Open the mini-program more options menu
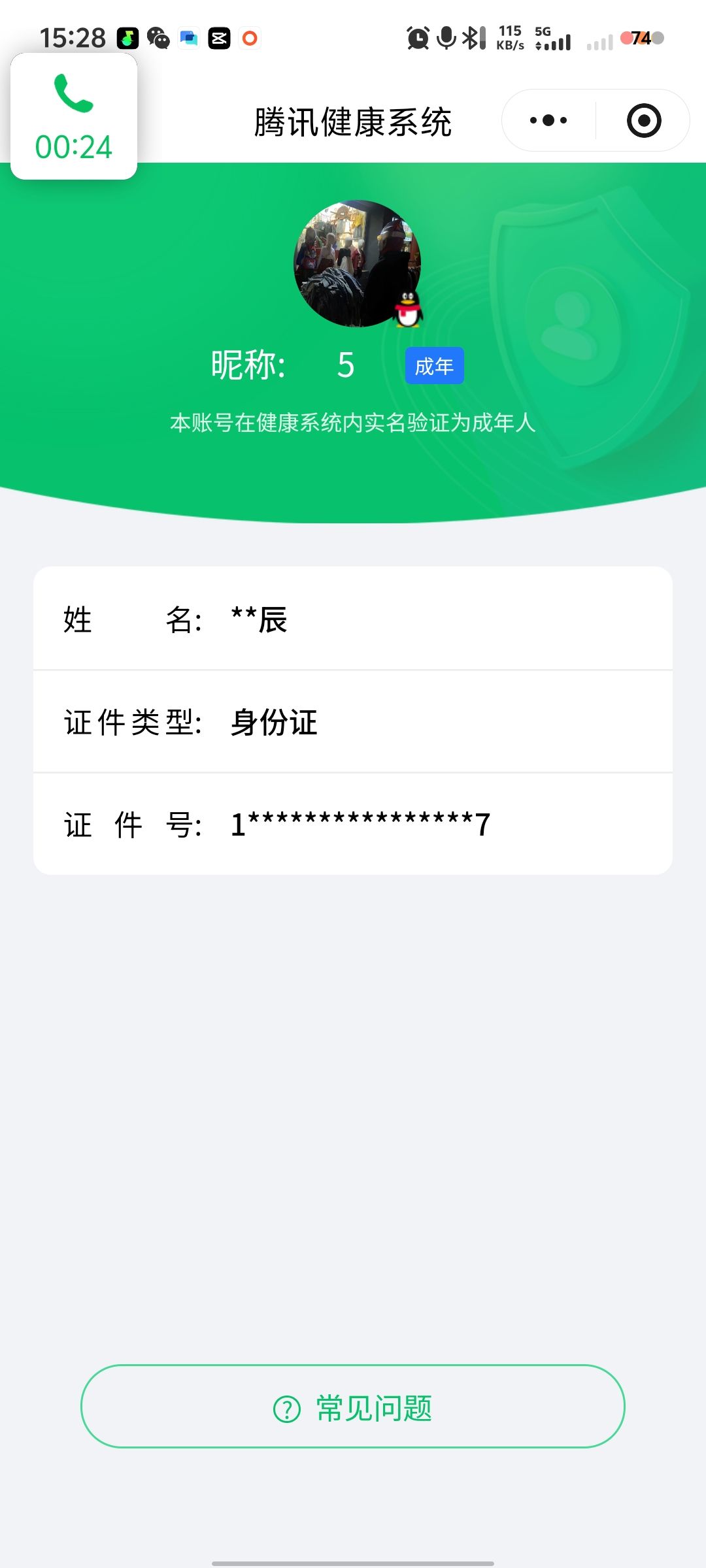This screenshot has width=706, height=1568. (548, 120)
